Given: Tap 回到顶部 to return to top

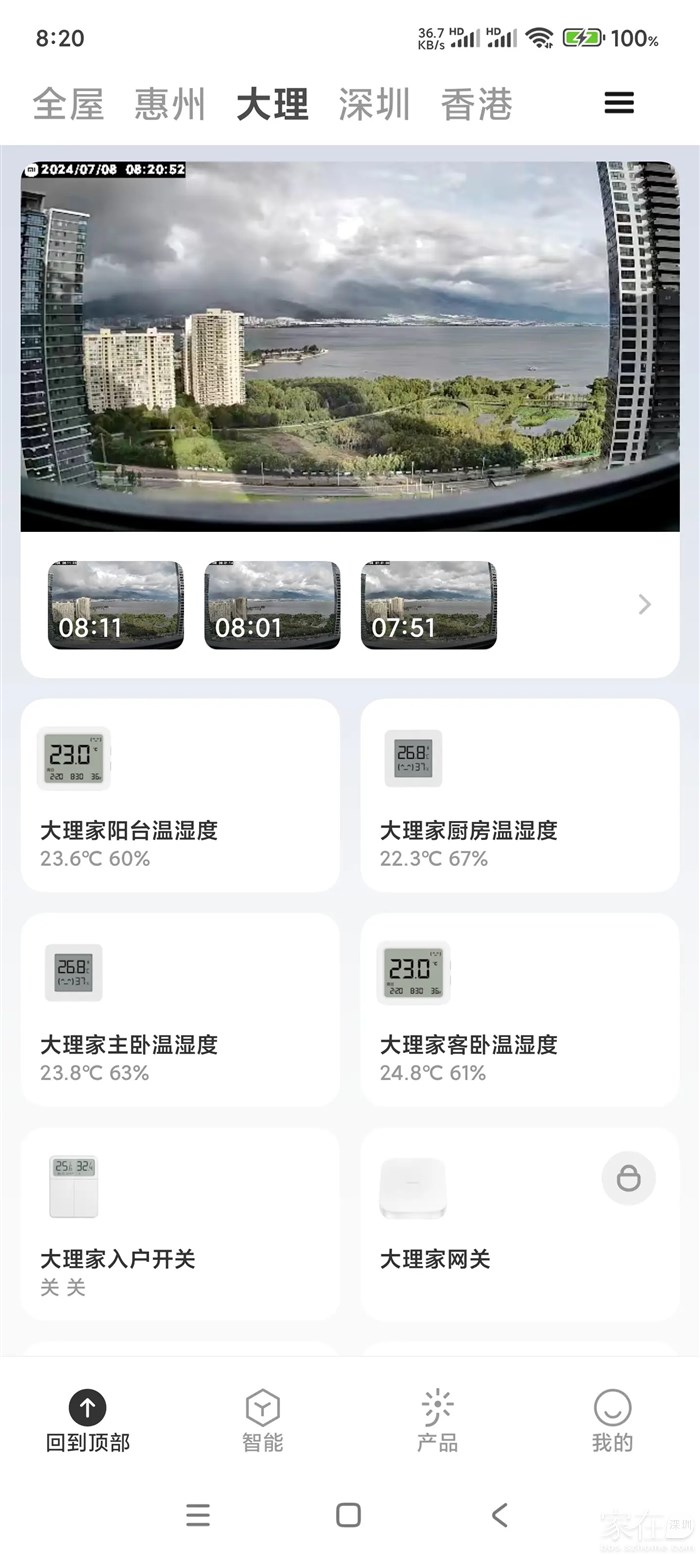Looking at the screenshot, I should [87, 1420].
